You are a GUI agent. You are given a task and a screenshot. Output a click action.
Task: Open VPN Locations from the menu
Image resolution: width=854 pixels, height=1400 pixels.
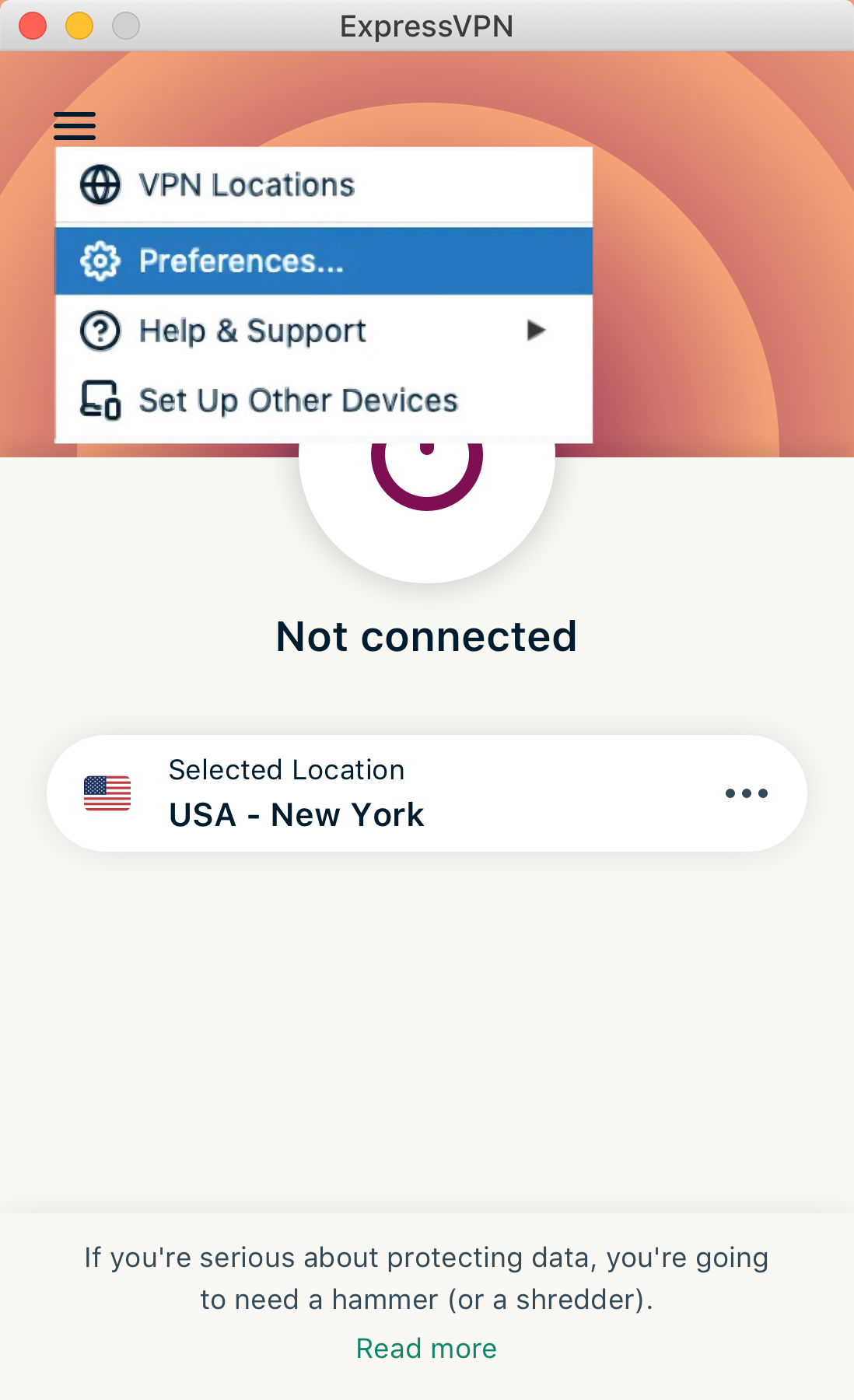coord(246,185)
